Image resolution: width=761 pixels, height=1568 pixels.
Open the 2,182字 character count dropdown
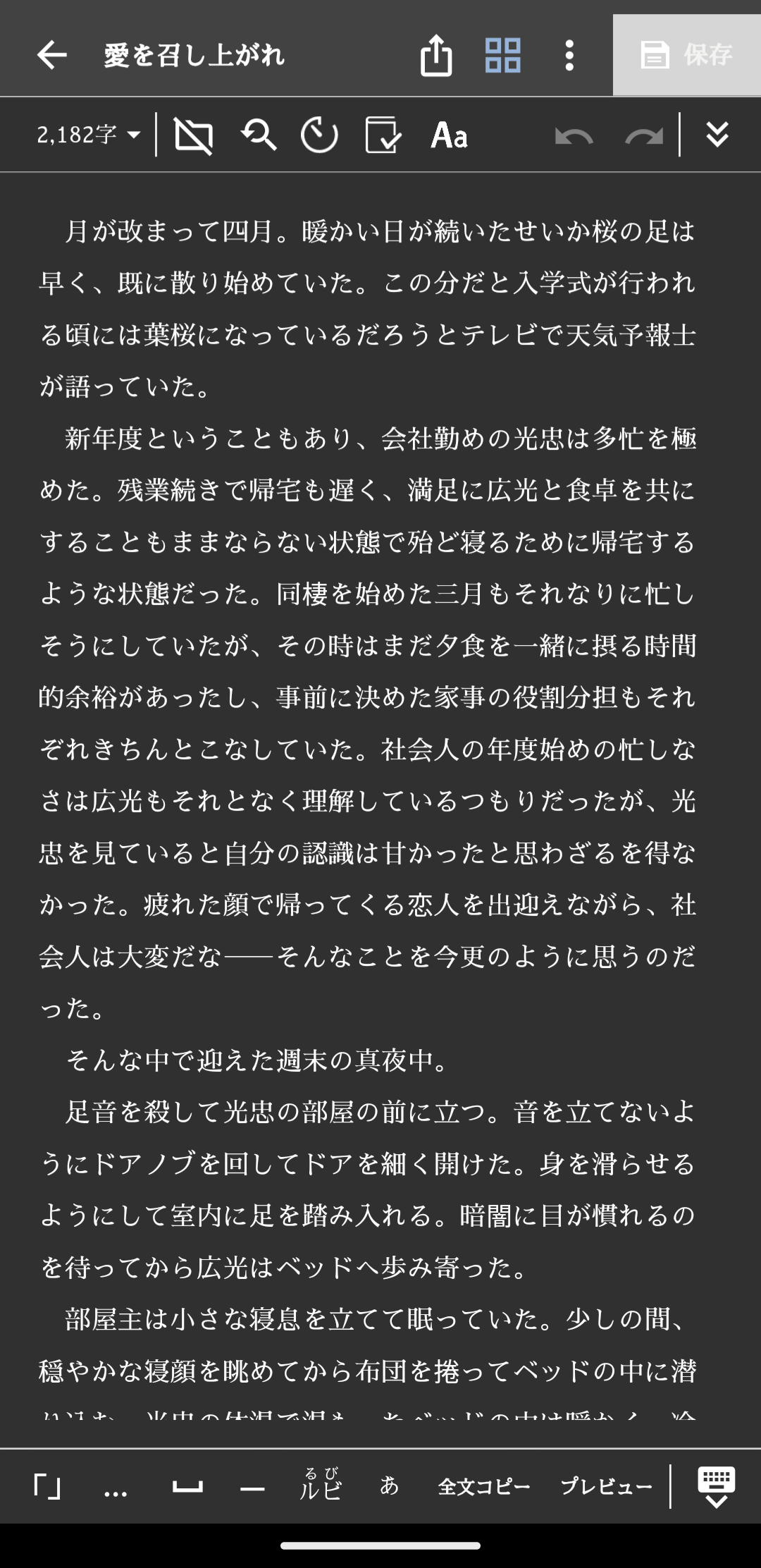89,134
